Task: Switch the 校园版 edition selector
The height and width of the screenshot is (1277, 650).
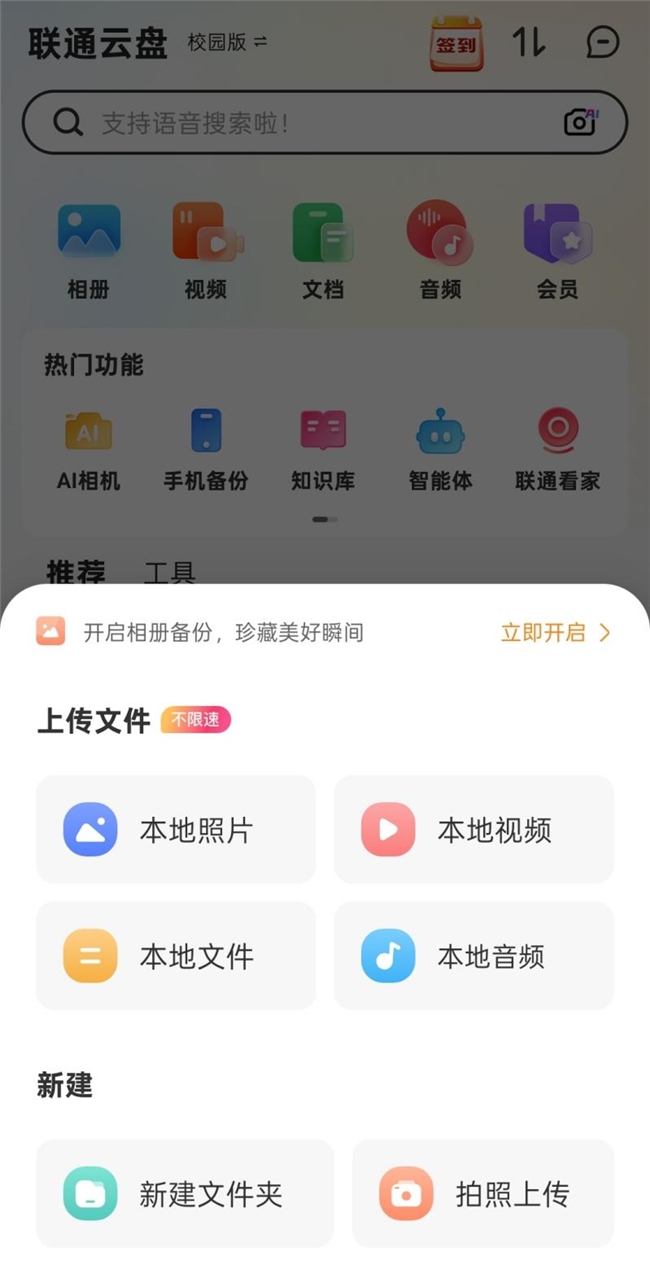Action: (x=228, y=43)
